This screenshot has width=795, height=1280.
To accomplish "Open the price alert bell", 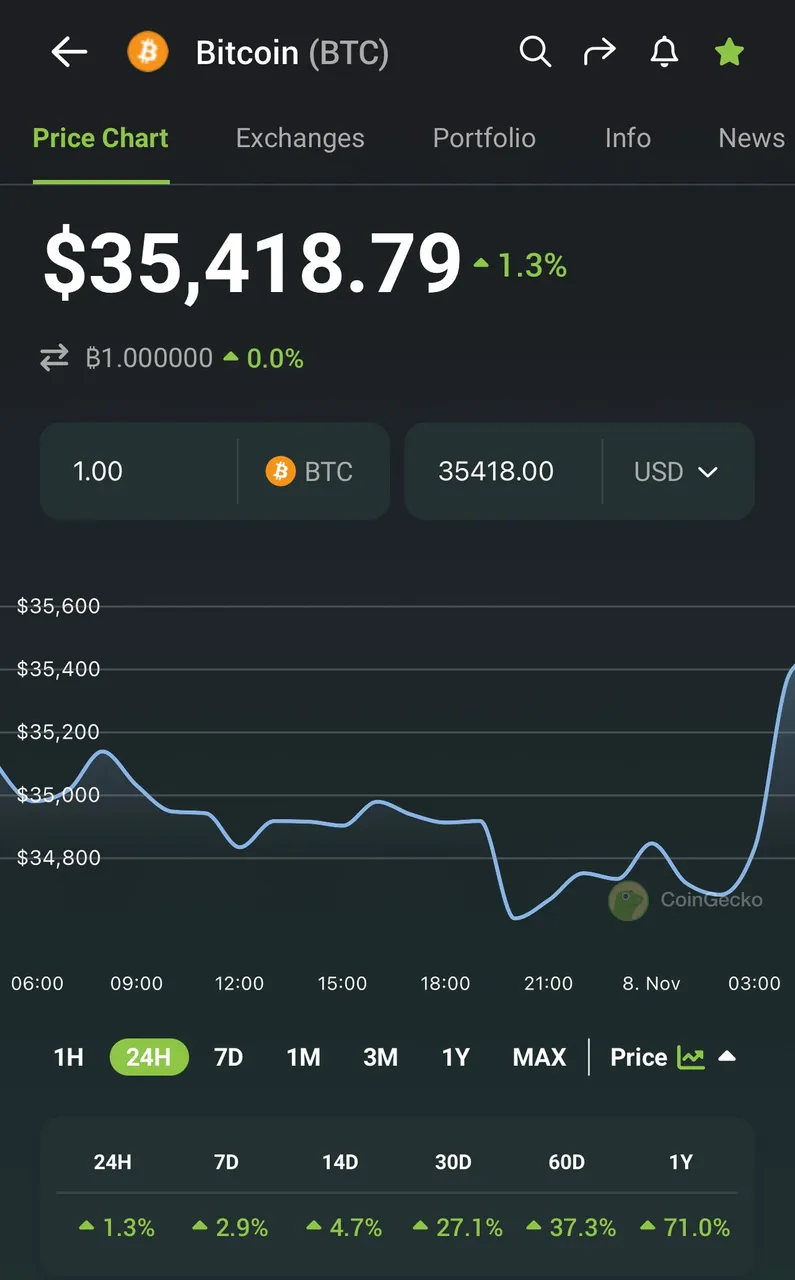I will pyautogui.click(x=664, y=52).
